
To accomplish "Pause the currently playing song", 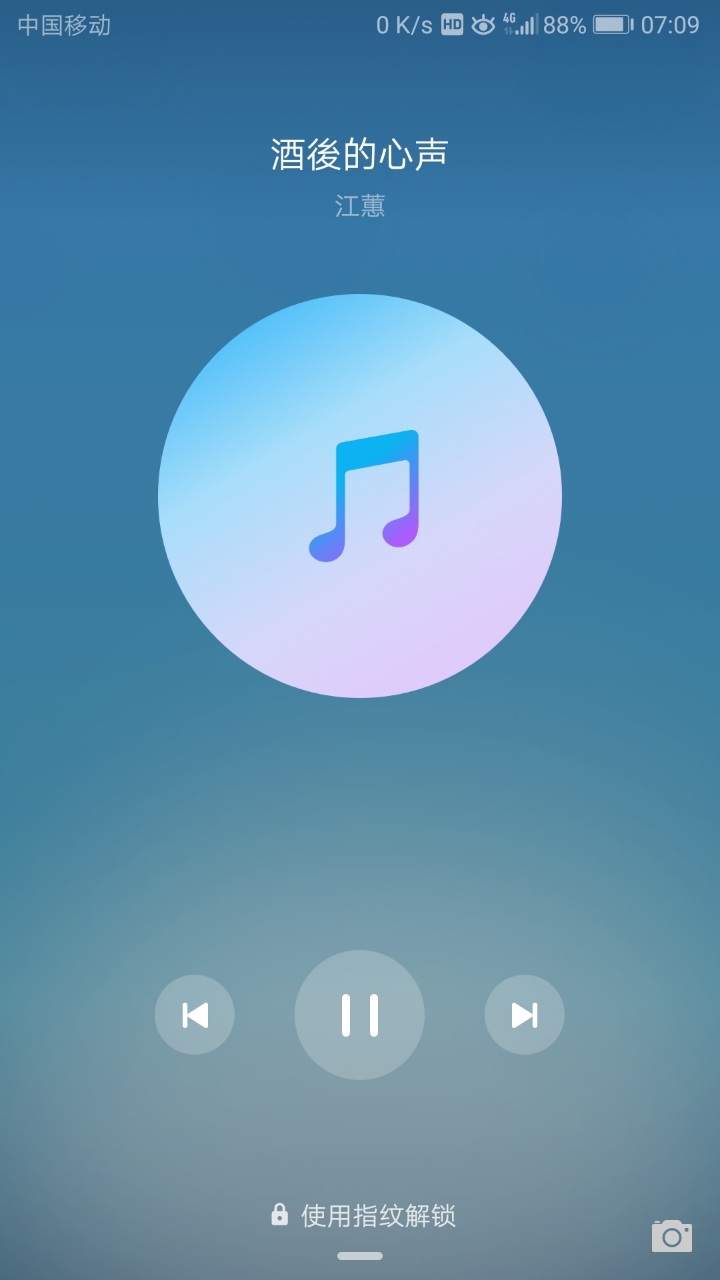I will [x=360, y=1014].
